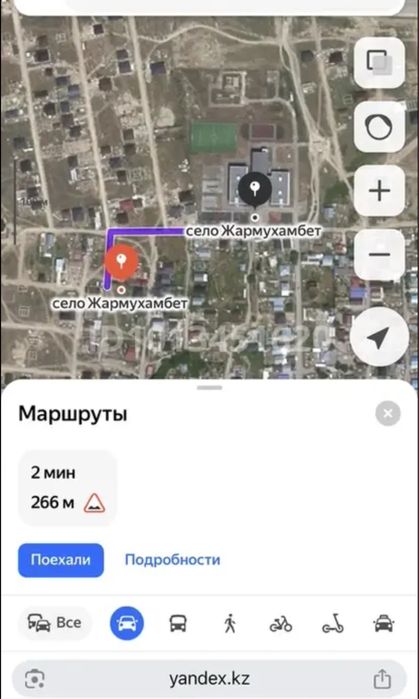This screenshot has height=699, width=419.
Task: Choose the bicycle route mode
Action: (x=281, y=623)
